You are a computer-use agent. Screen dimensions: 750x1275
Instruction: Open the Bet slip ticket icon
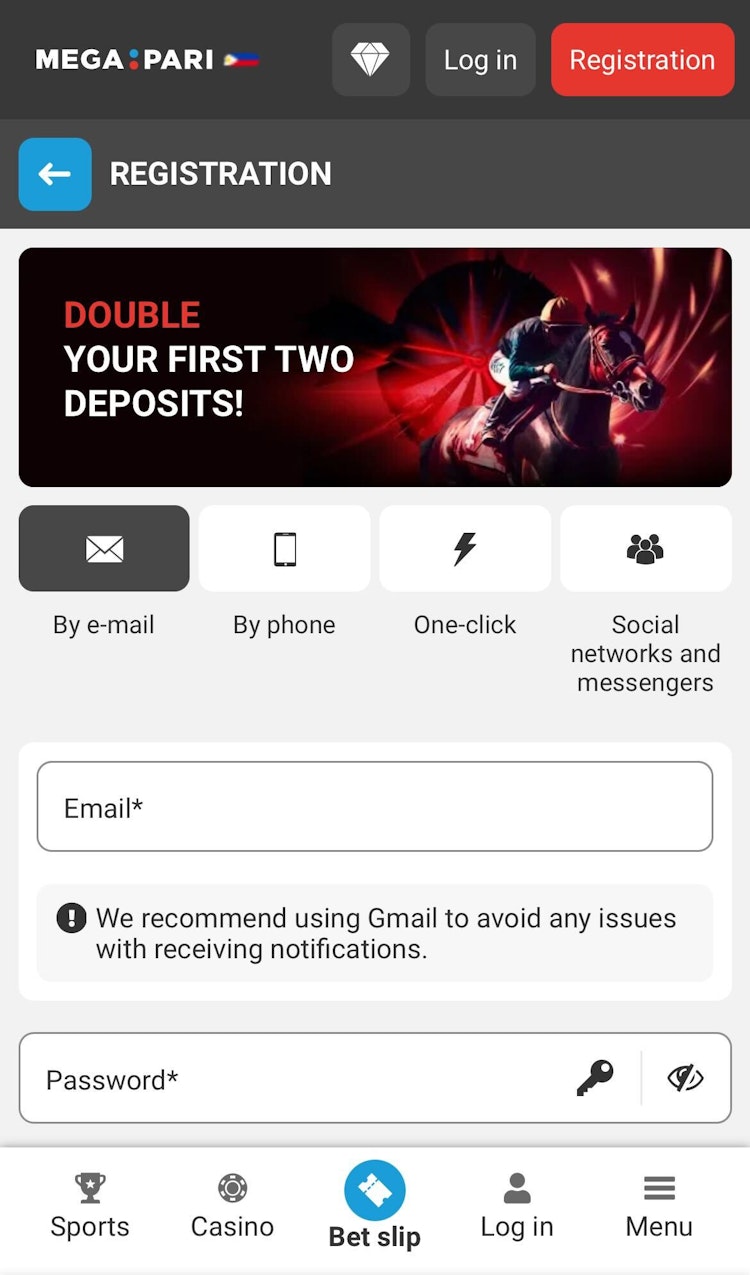pyautogui.click(x=374, y=1188)
